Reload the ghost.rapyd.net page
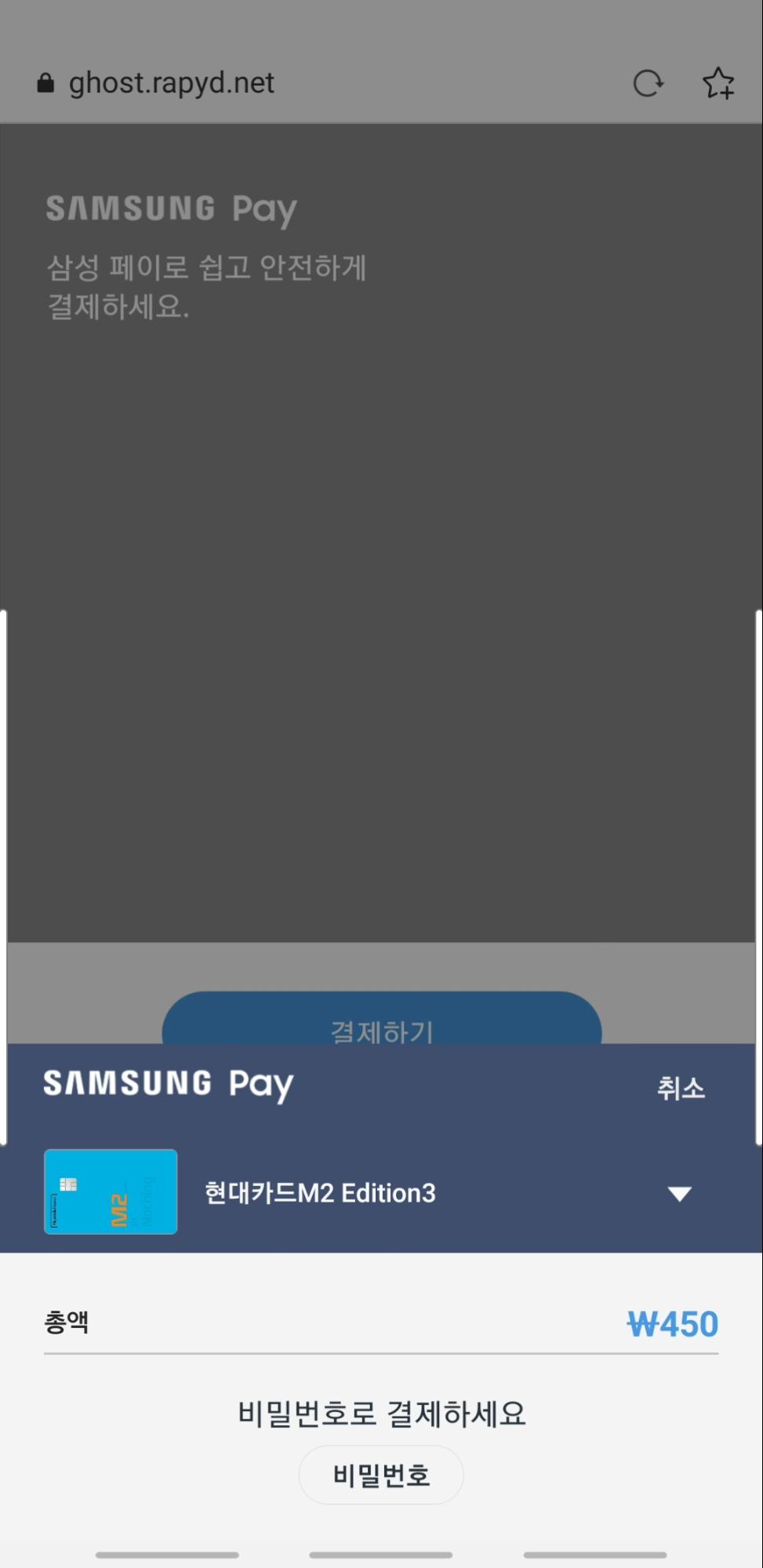Image resolution: width=763 pixels, height=1568 pixels. tap(648, 83)
